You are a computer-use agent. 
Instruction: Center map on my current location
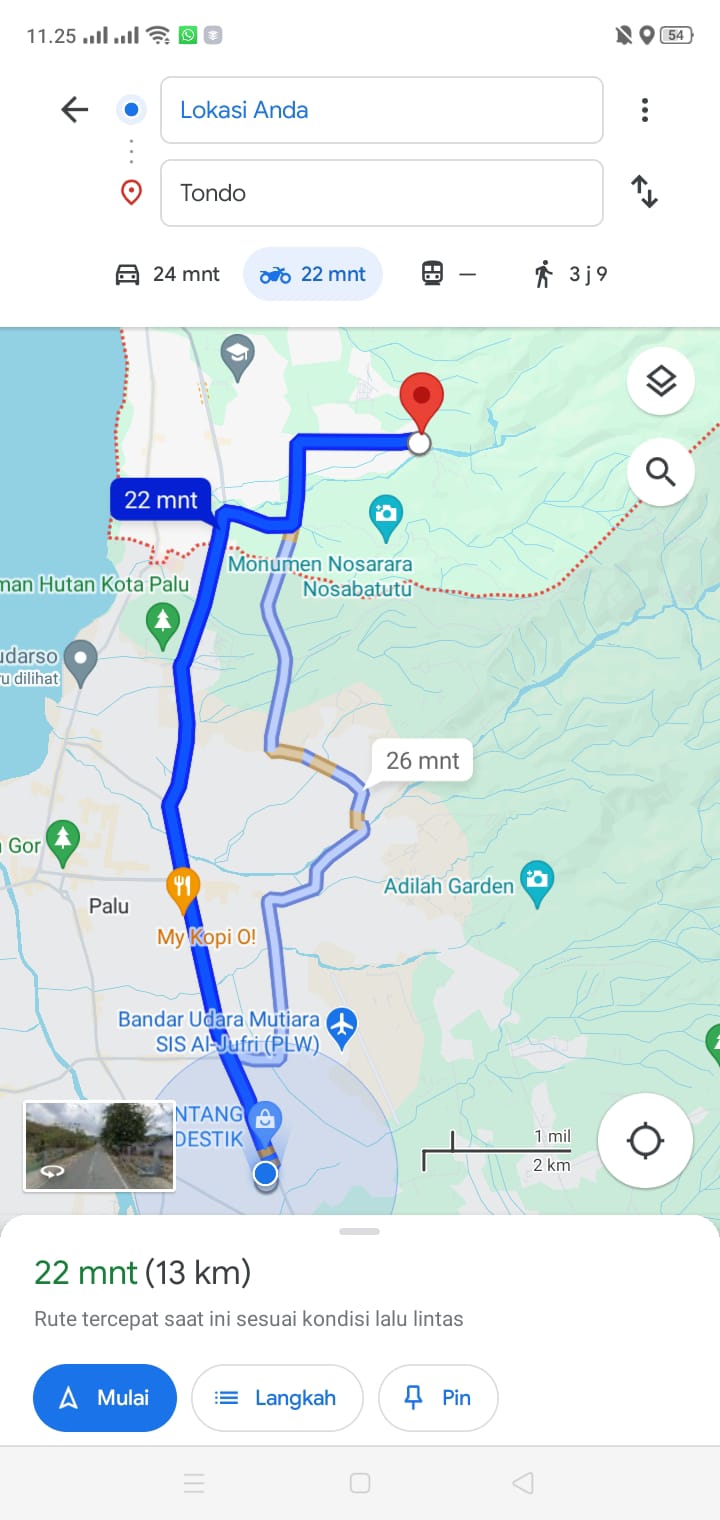click(645, 1141)
